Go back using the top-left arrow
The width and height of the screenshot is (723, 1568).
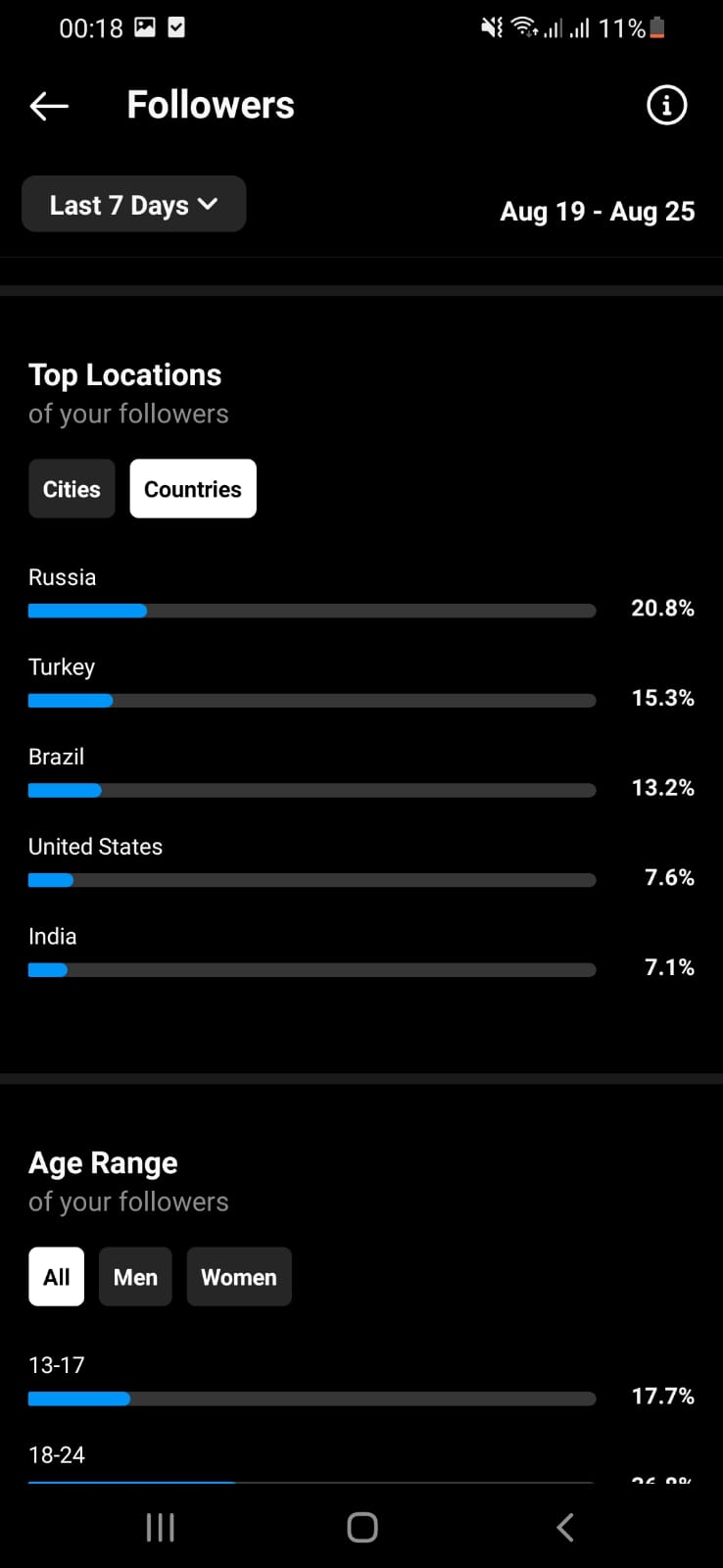click(49, 106)
